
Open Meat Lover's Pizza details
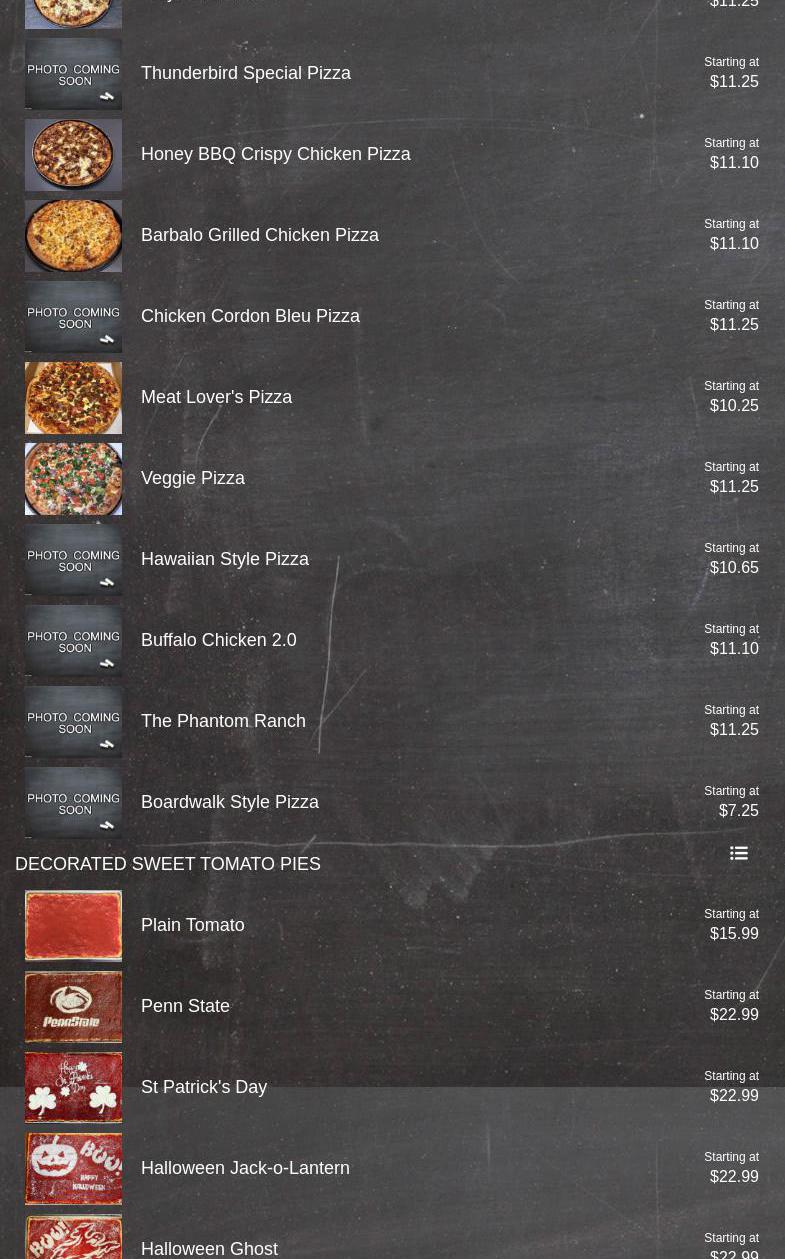216,397
